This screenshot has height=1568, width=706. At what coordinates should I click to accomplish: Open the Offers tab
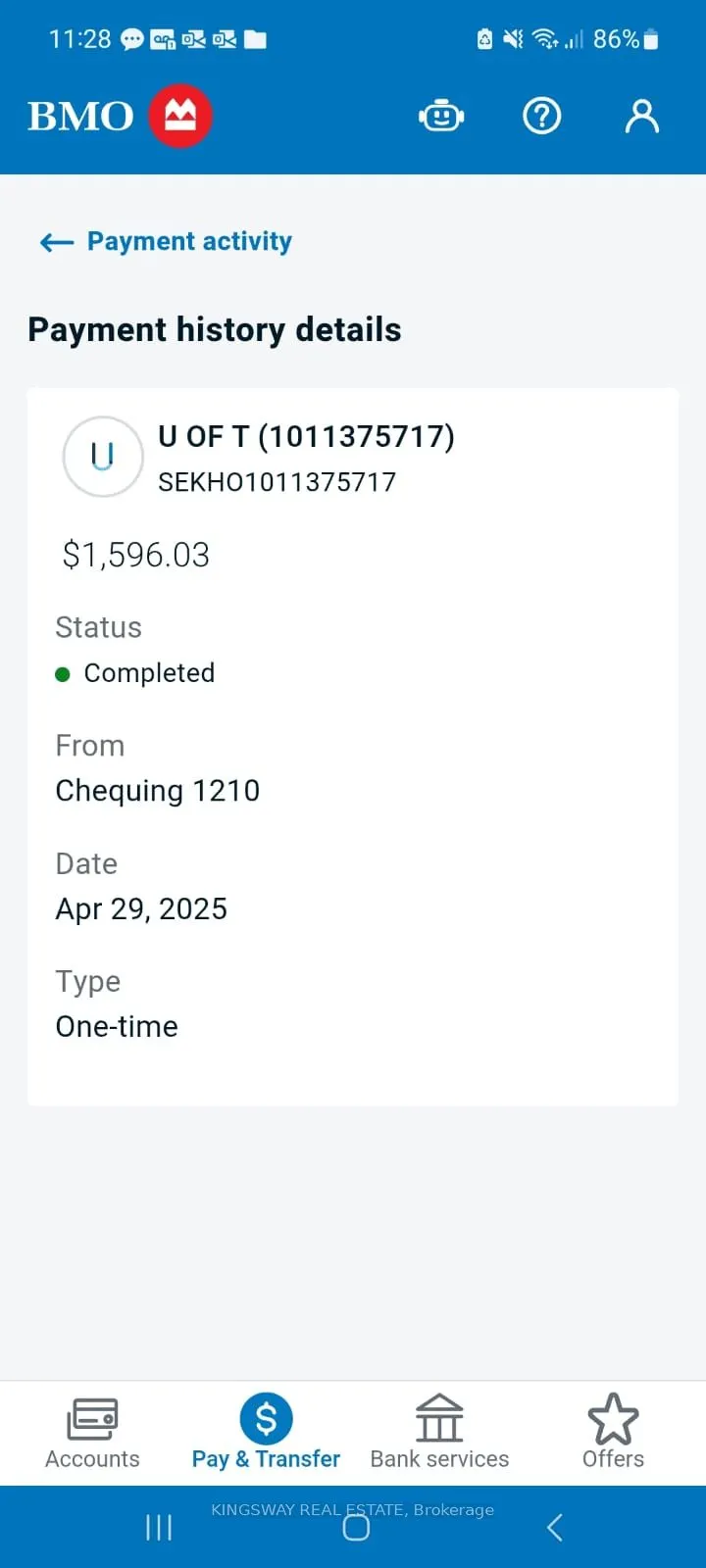tap(613, 1433)
